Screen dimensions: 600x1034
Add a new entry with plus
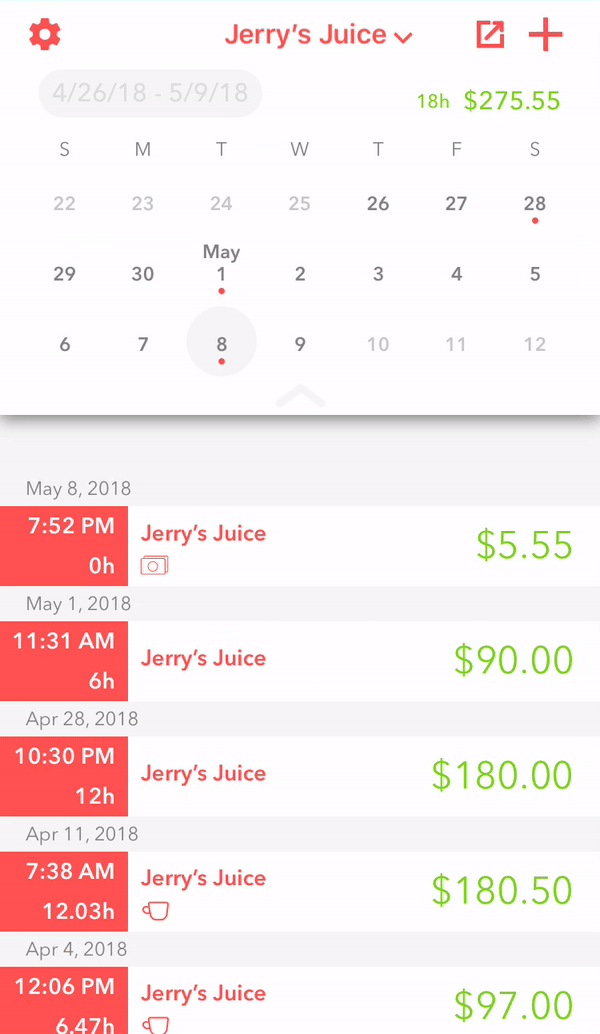(x=545, y=34)
